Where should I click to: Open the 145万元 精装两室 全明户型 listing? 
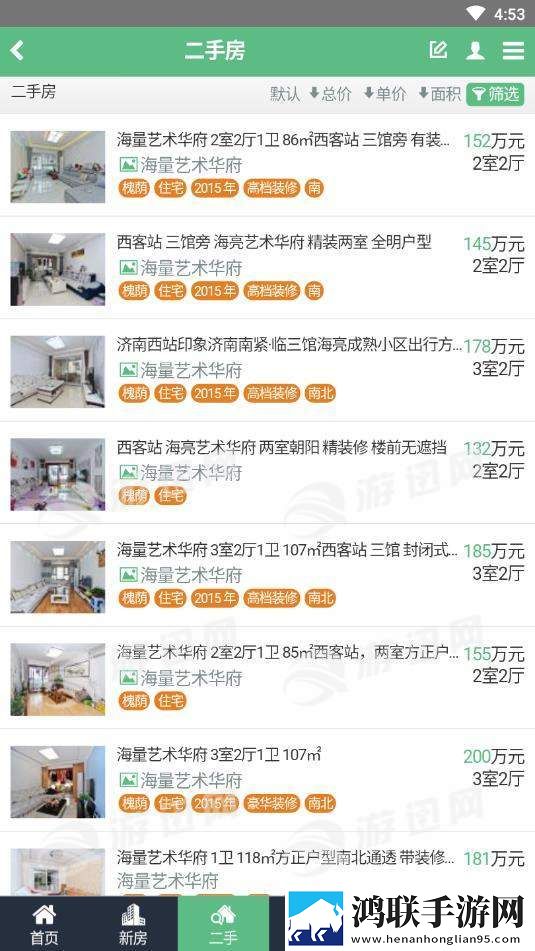pyautogui.click(x=268, y=267)
